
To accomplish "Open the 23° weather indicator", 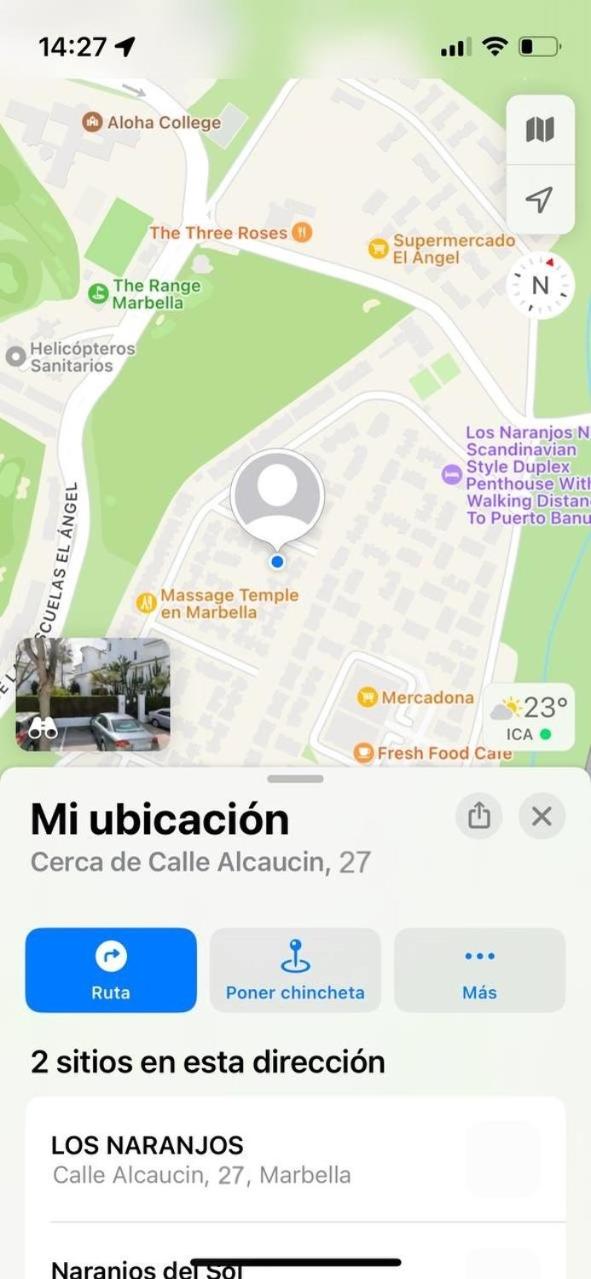I will coord(528,718).
